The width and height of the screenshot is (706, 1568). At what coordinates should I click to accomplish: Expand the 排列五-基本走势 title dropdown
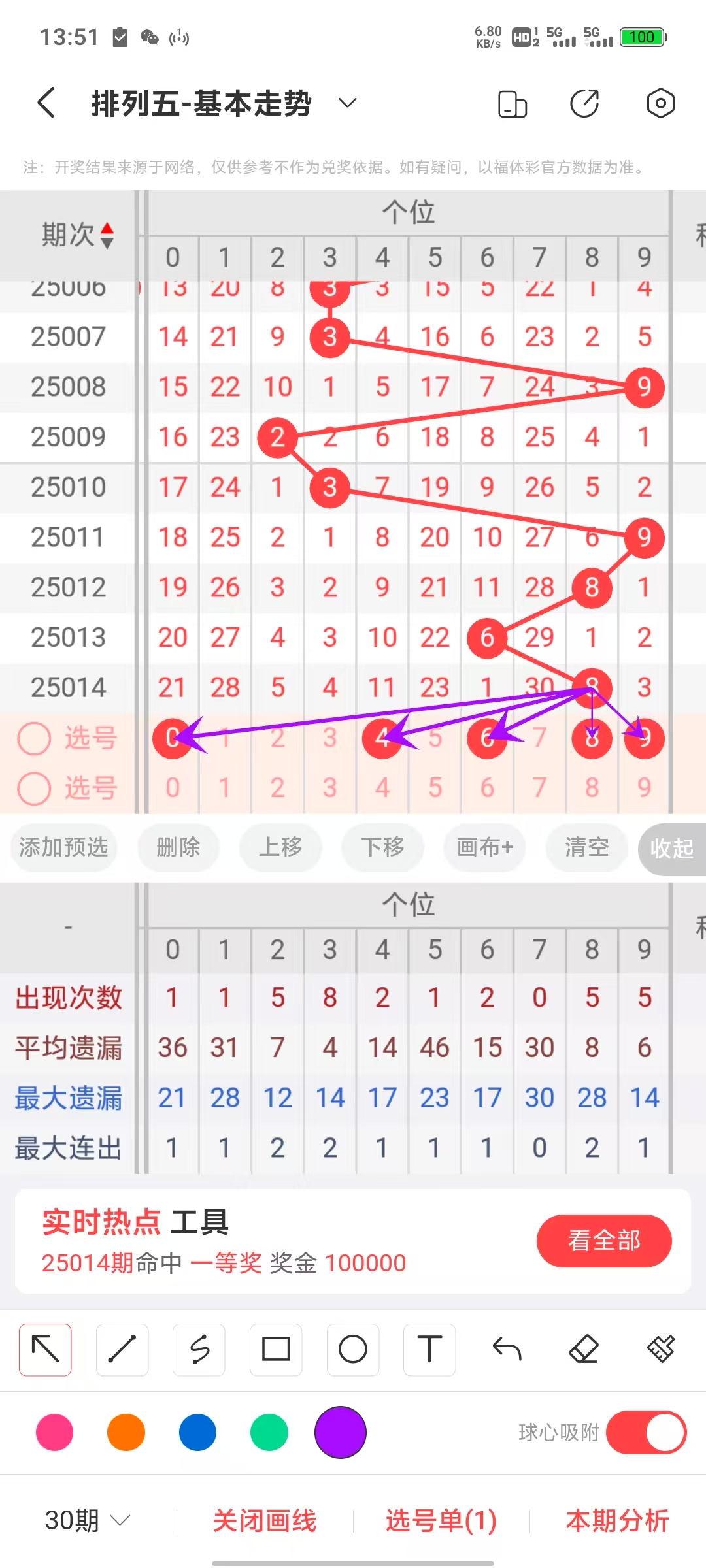347,103
